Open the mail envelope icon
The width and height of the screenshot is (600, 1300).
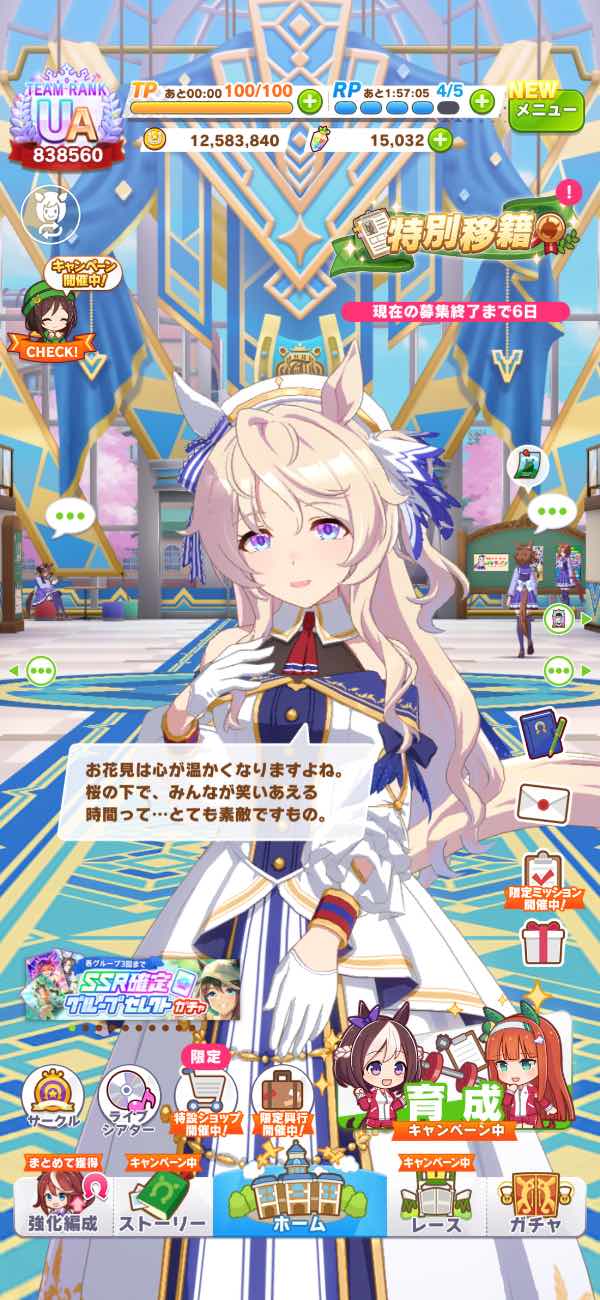[x=543, y=801]
